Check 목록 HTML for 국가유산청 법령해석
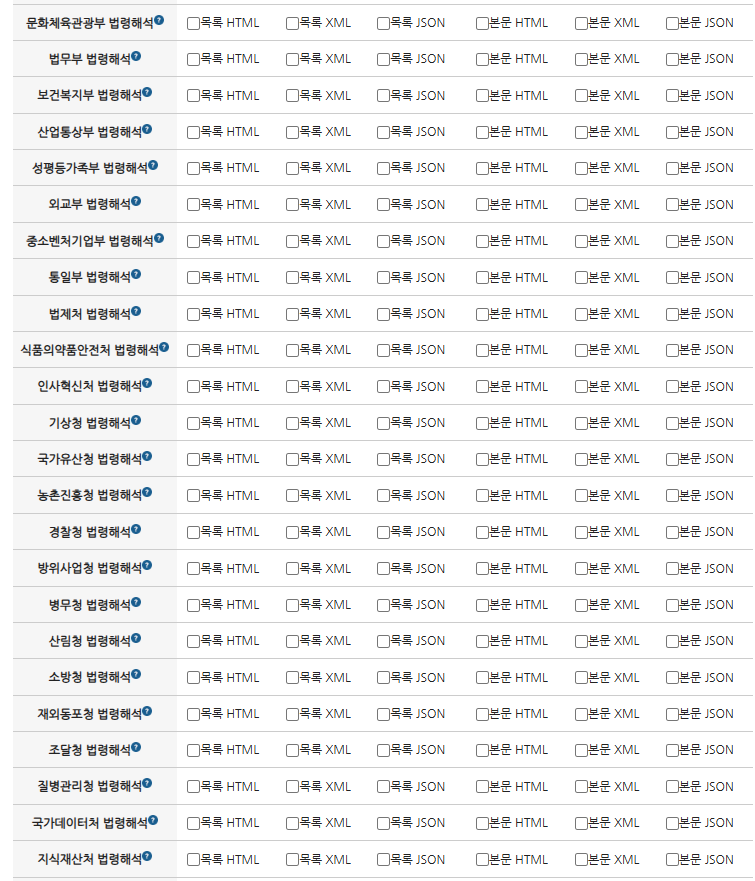755x881 pixels. [193, 460]
